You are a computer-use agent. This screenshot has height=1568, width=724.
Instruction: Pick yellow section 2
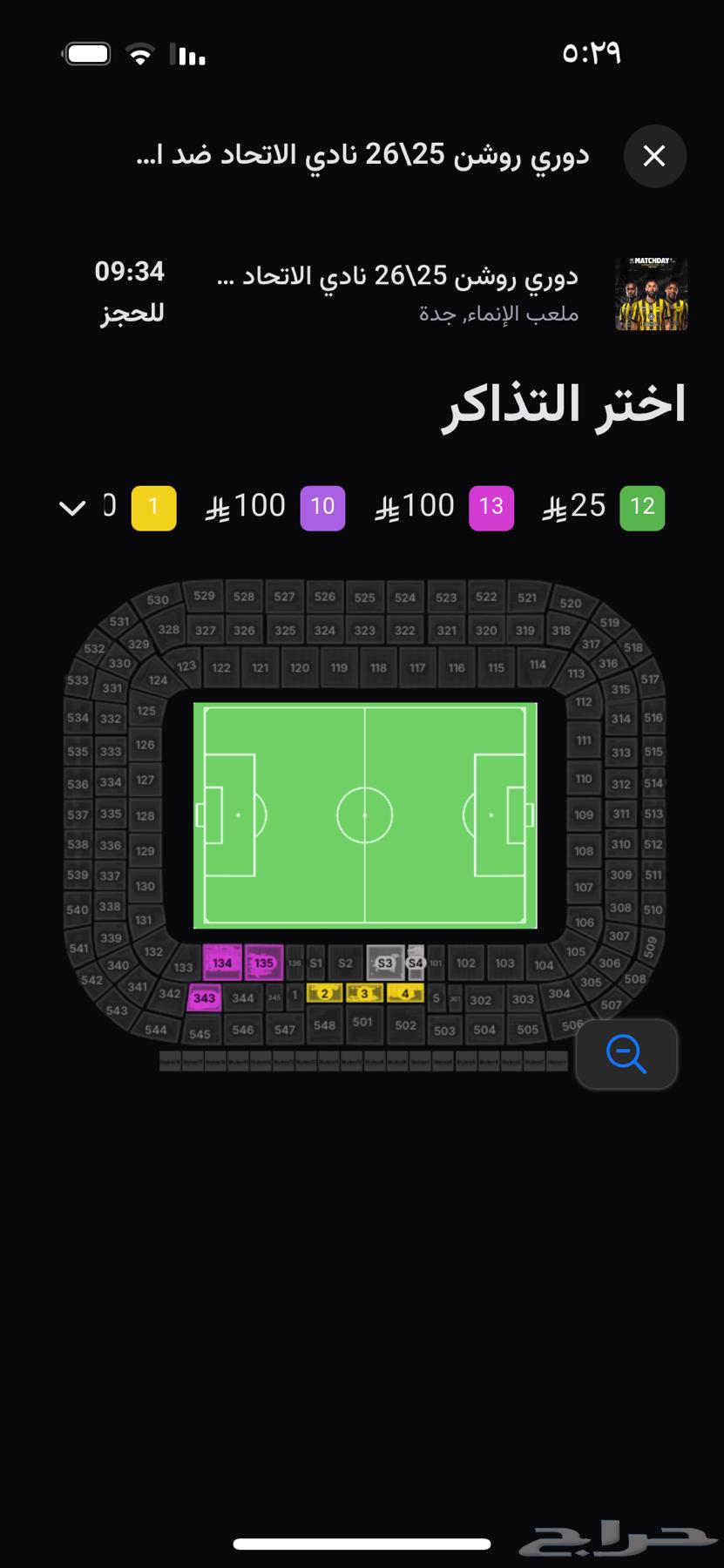(324, 993)
